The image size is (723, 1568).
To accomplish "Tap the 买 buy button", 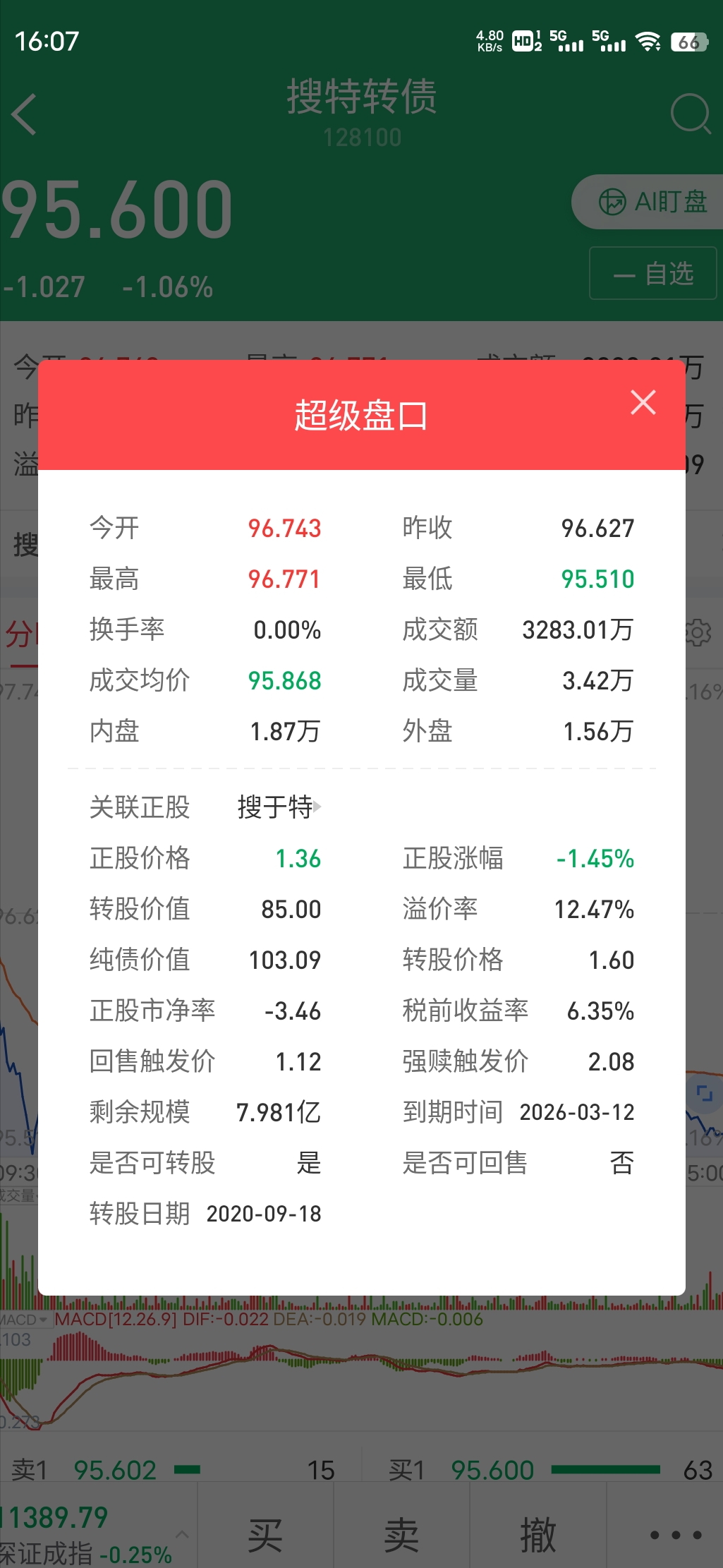I will 265,1534.
